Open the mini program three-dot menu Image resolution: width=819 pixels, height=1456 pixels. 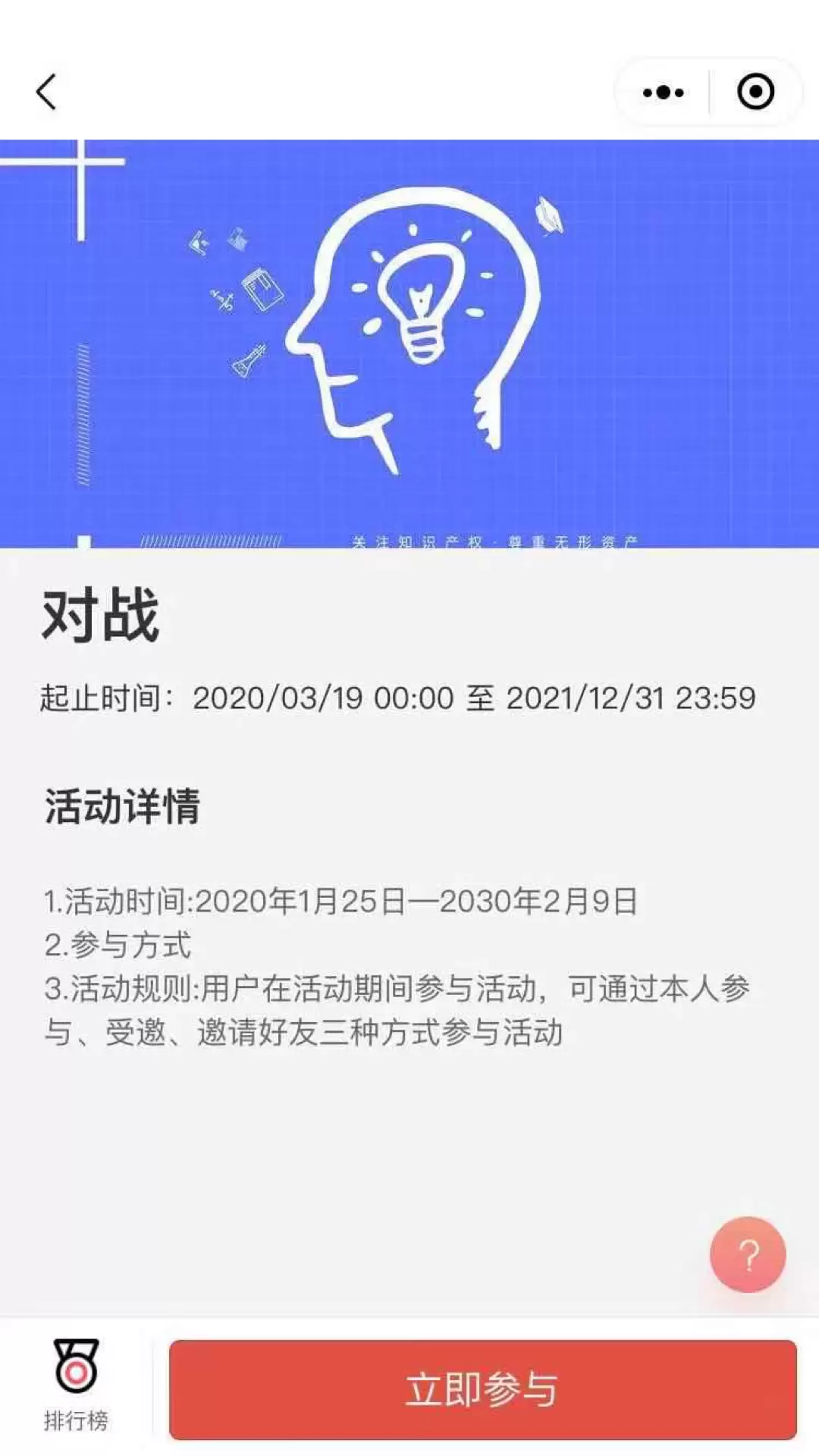(x=663, y=93)
